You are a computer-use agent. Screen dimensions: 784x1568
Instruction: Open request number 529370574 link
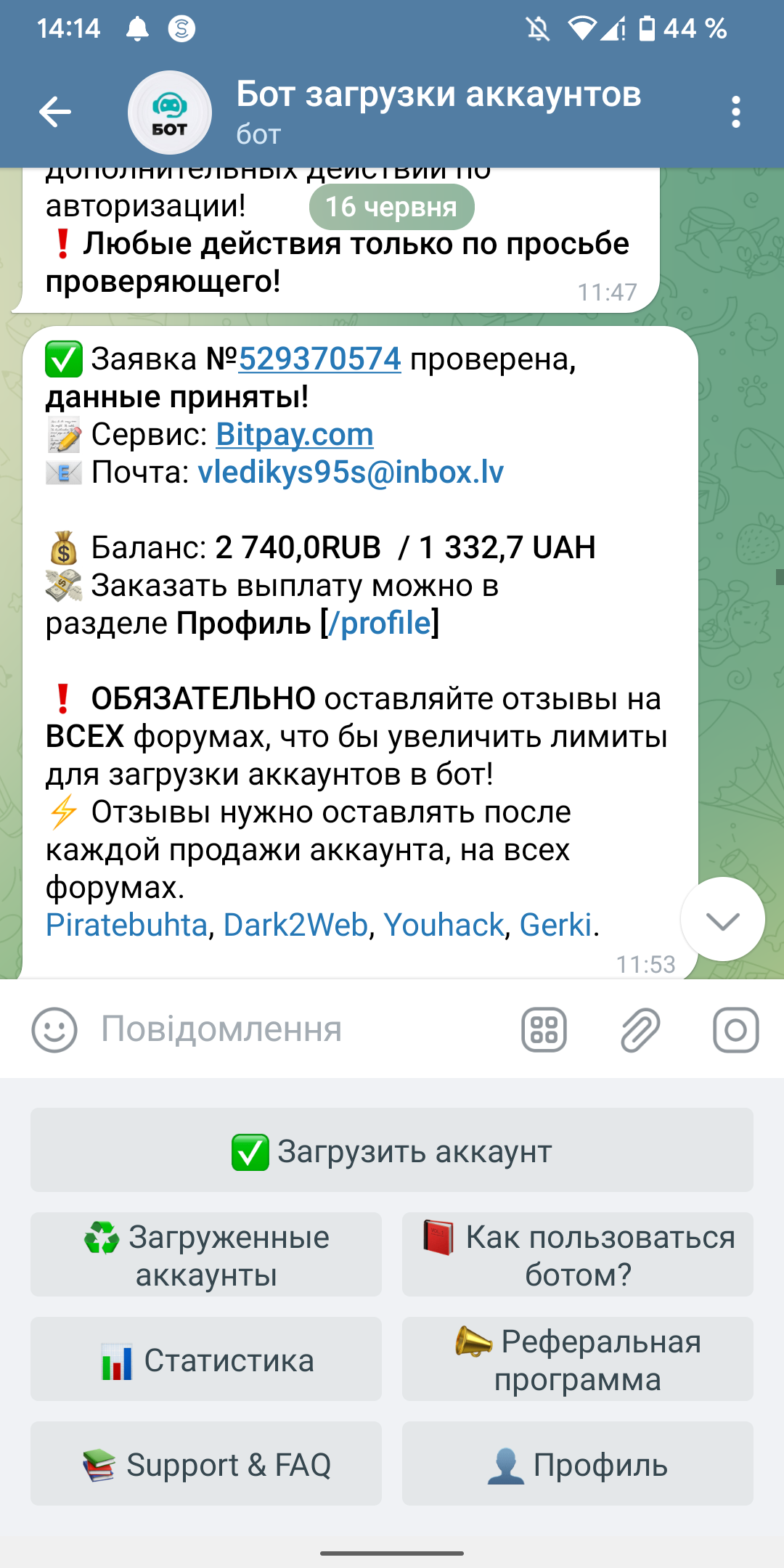(319, 359)
